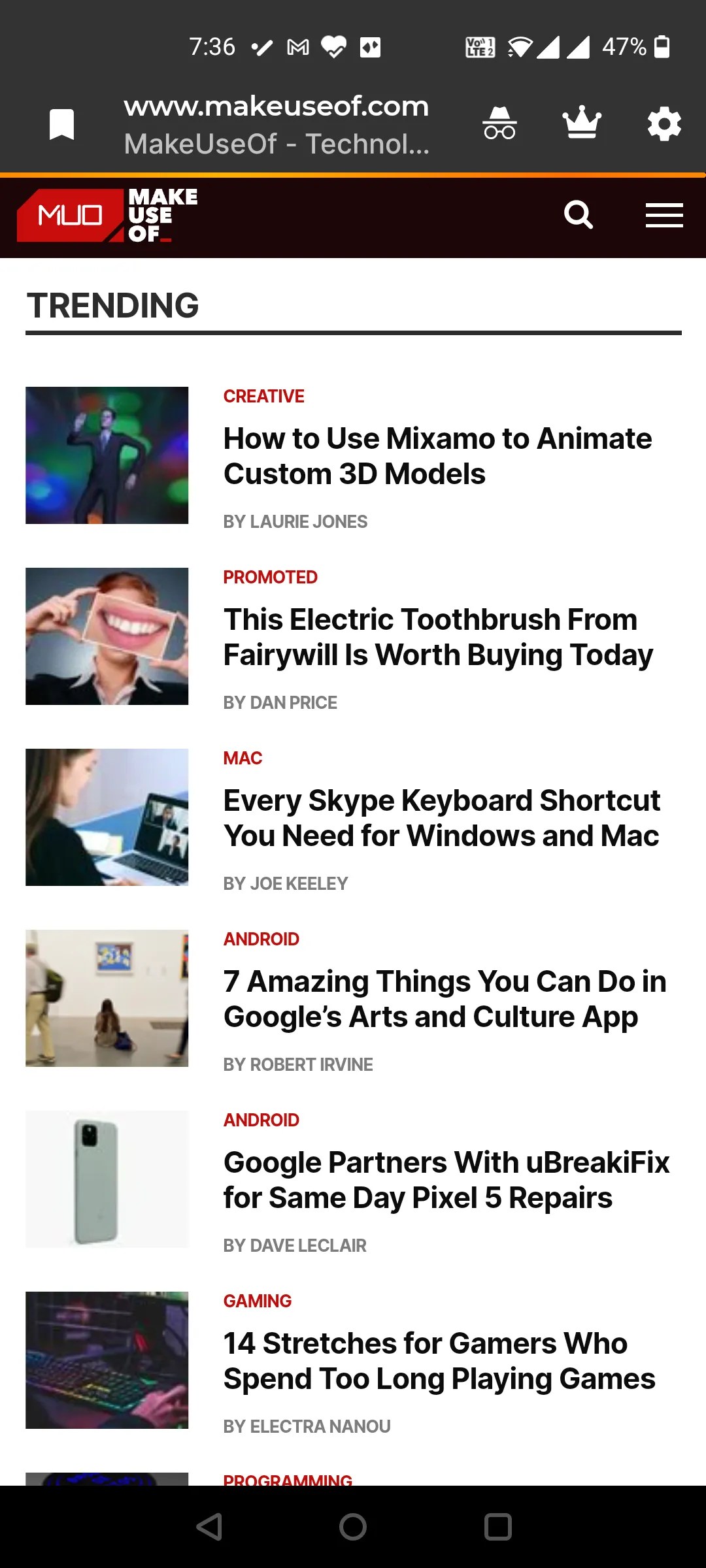View author Dan Price
The height and width of the screenshot is (1568, 706).
pyautogui.click(x=280, y=702)
